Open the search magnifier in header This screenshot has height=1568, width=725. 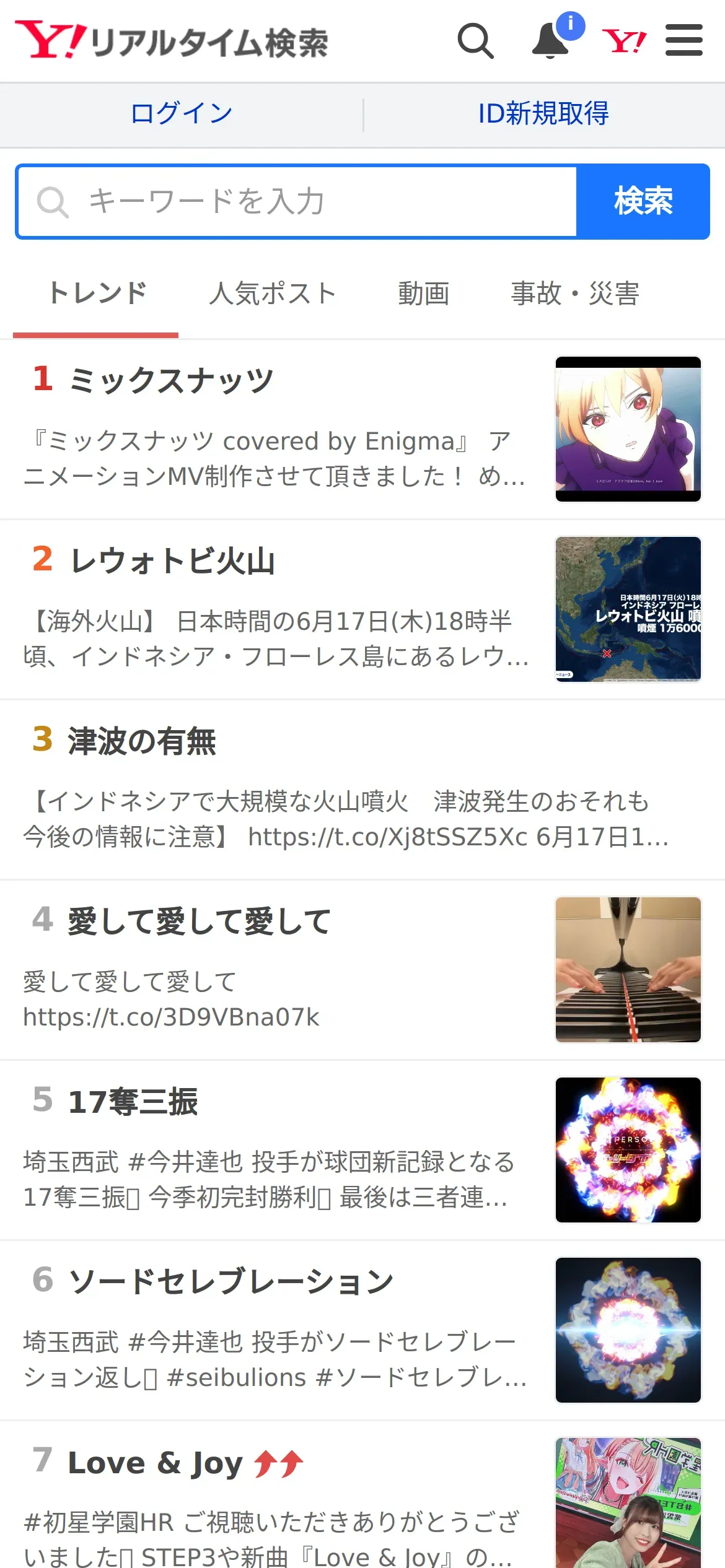coord(475,41)
